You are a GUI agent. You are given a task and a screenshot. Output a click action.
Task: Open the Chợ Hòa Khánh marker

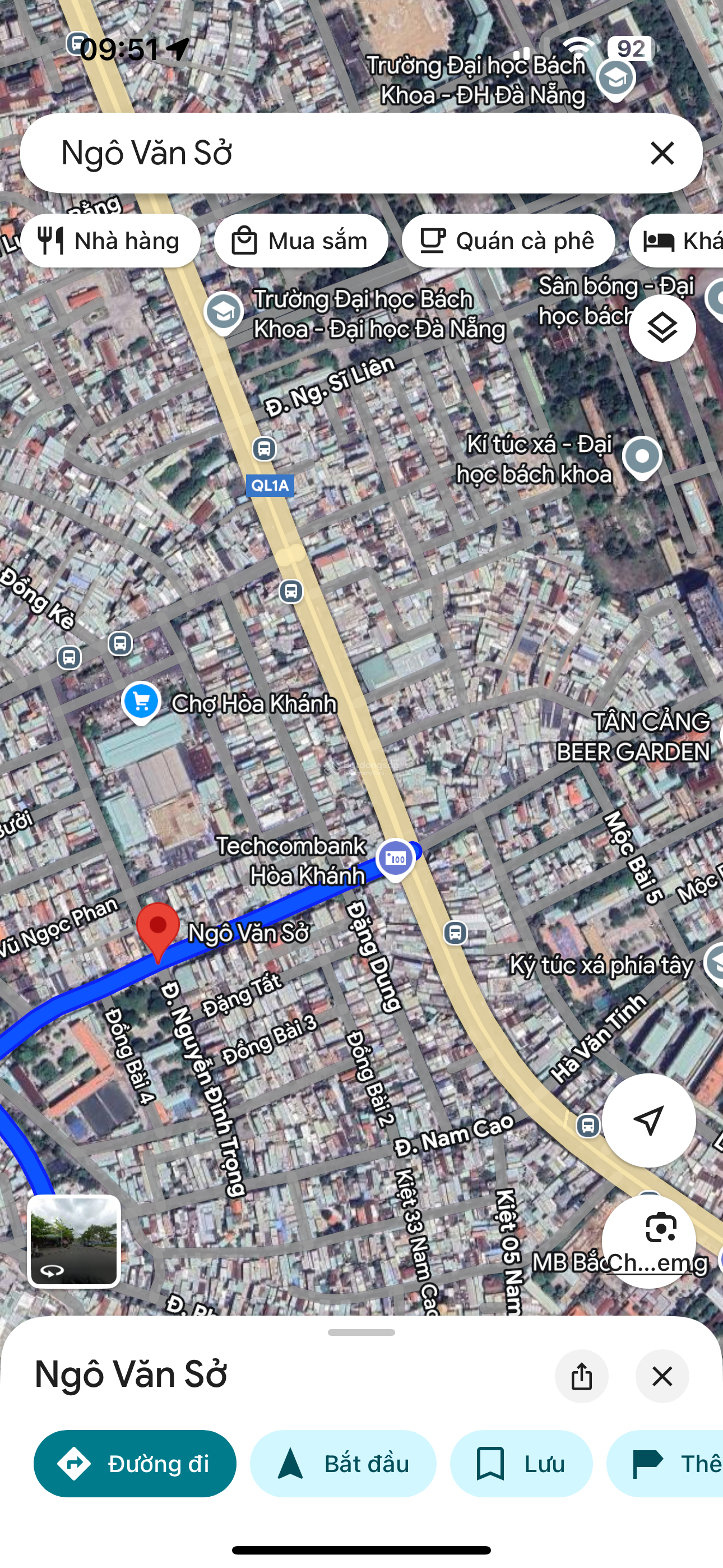[141, 703]
